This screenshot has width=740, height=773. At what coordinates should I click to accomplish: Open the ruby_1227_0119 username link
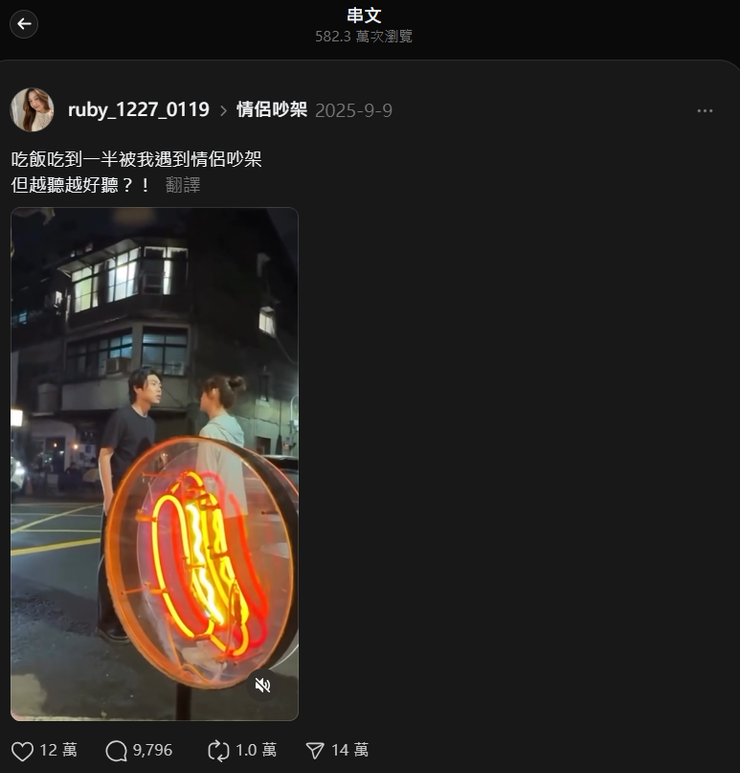coord(138,110)
